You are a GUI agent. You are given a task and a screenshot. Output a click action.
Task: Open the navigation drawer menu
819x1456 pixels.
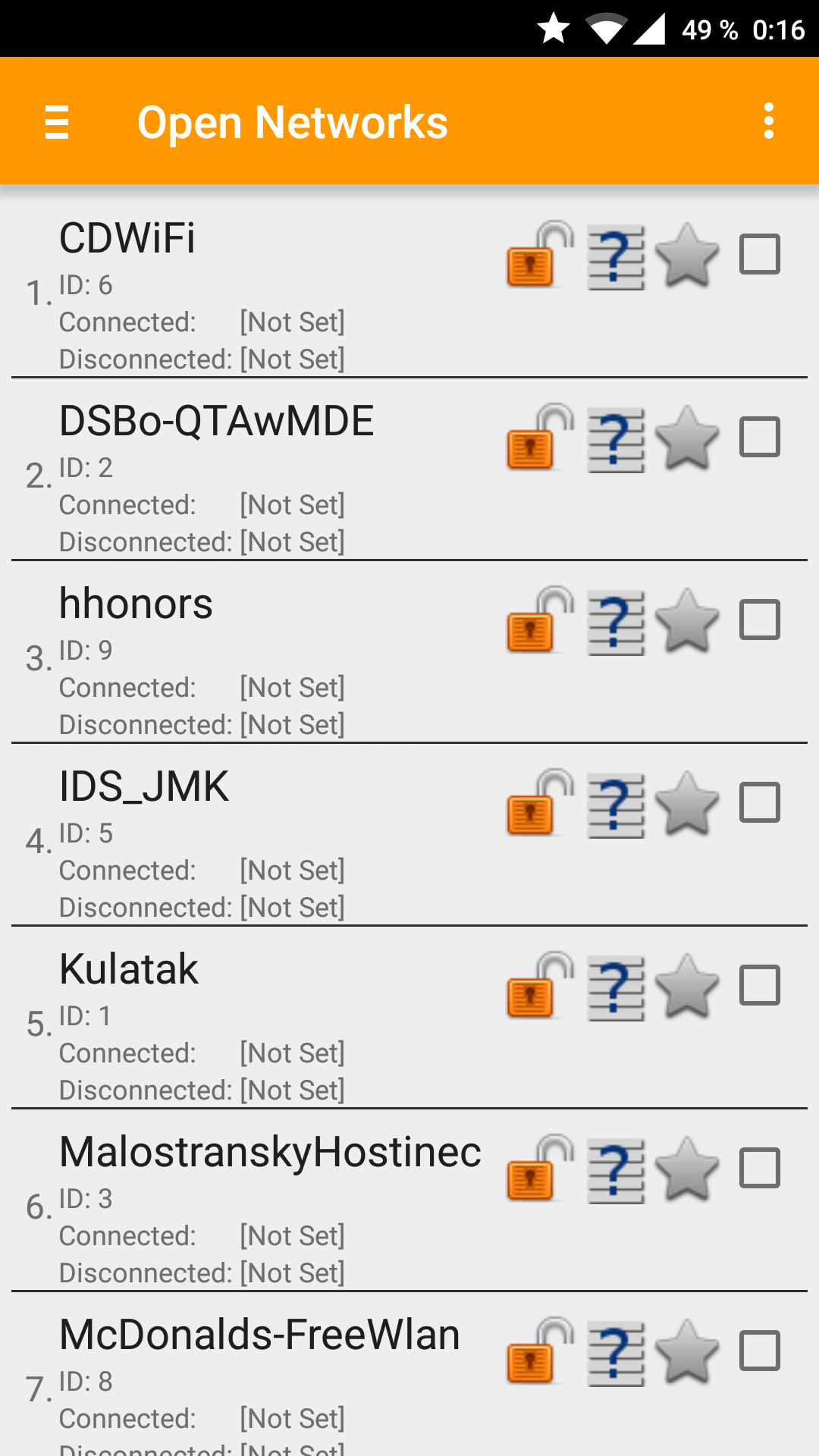[x=57, y=122]
